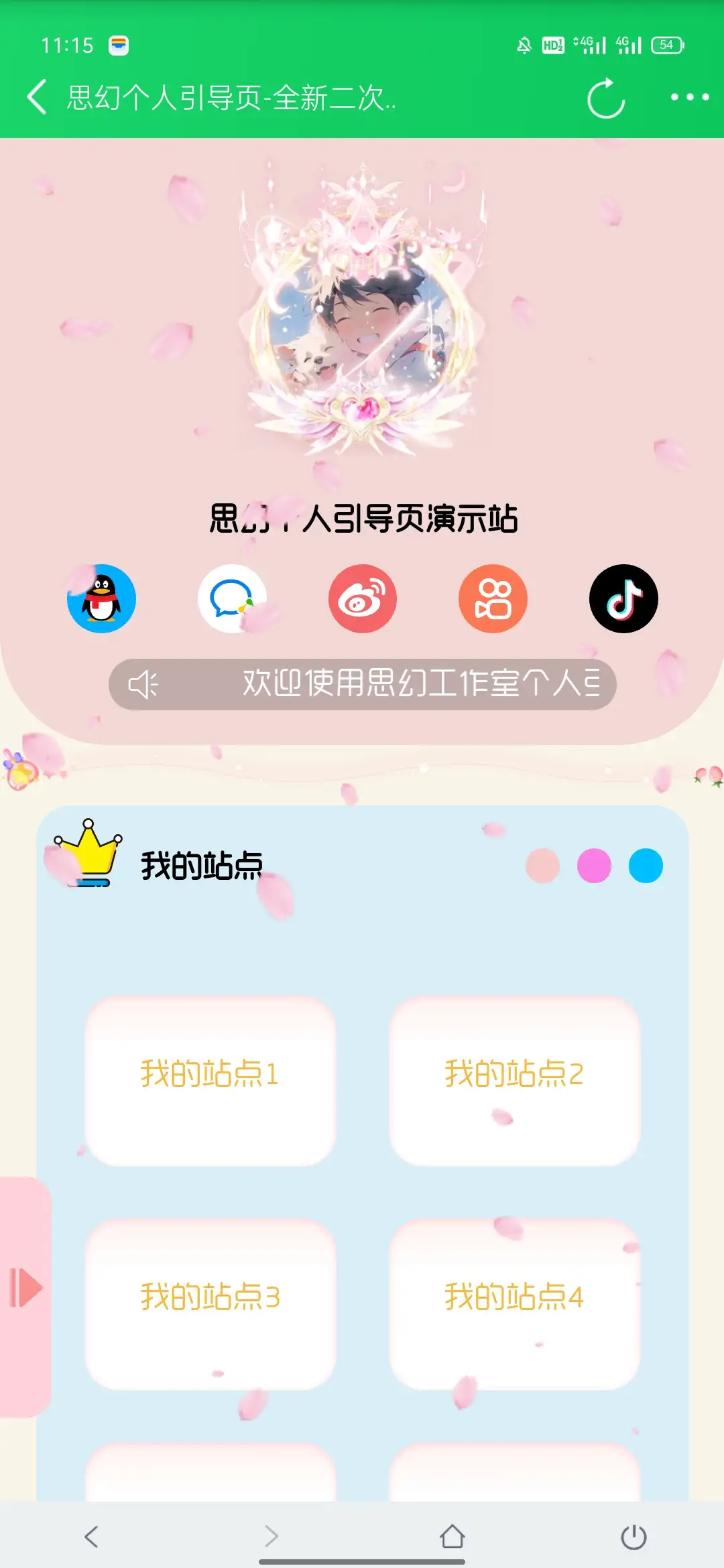Reload the page with the refresh icon
The width and height of the screenshot is (724, 1568).
tap(605, 98)
